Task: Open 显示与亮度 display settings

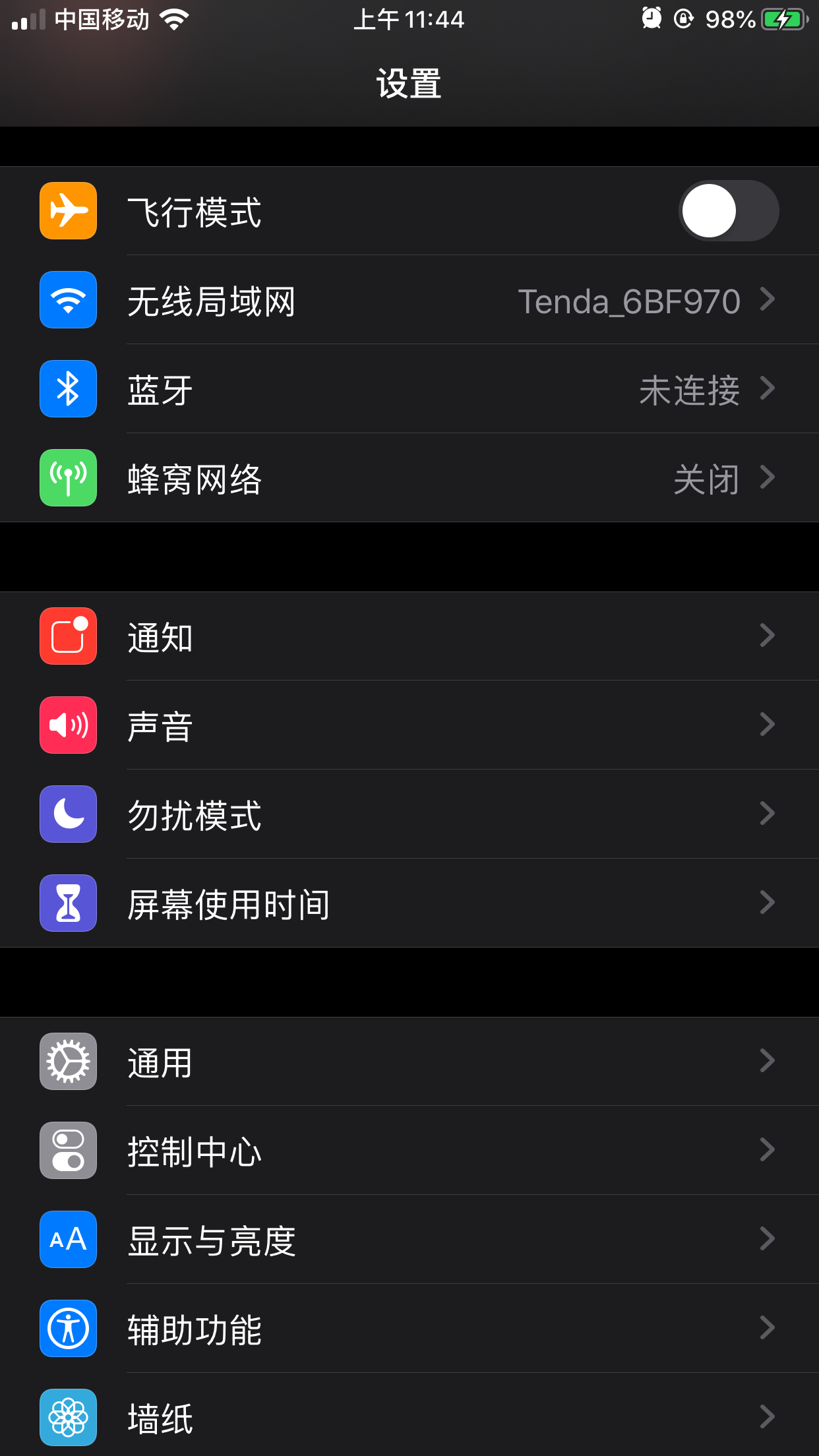Action: click(409, 1240)
